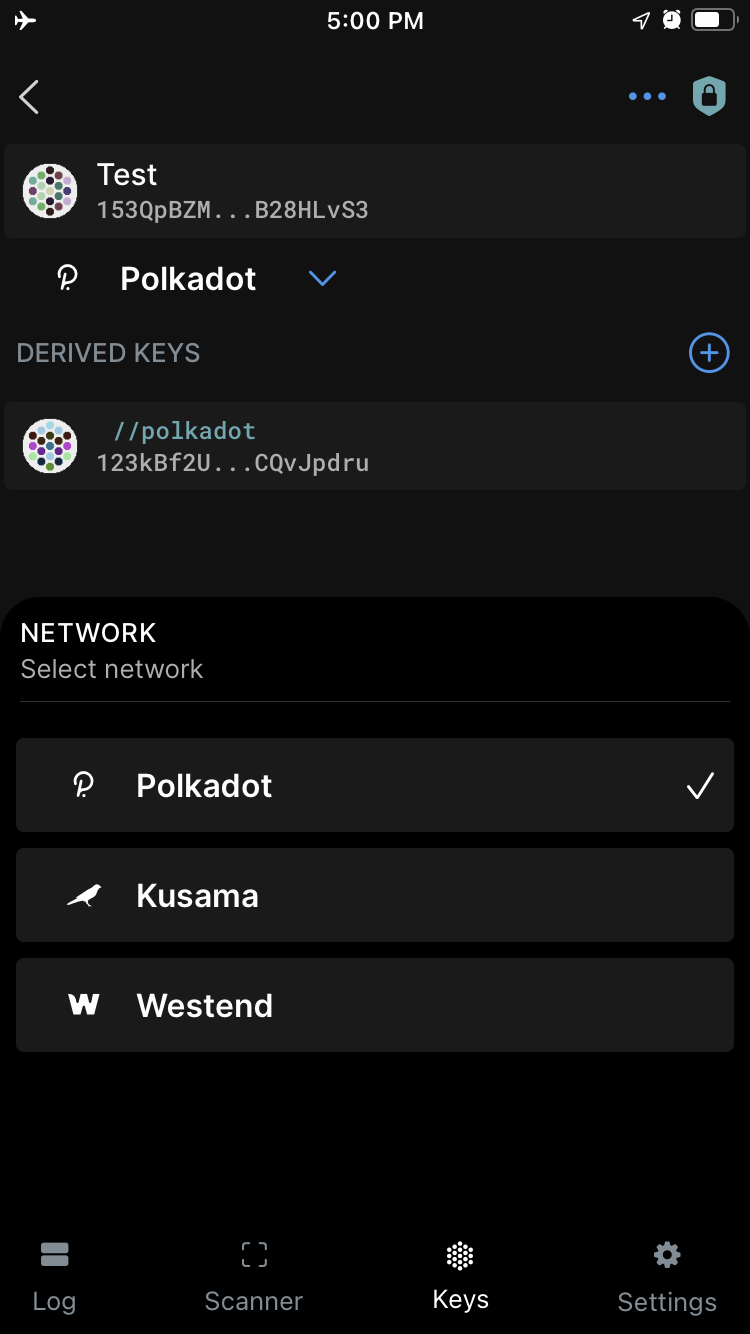Open the Test seed key card

(x=375, y=191)
